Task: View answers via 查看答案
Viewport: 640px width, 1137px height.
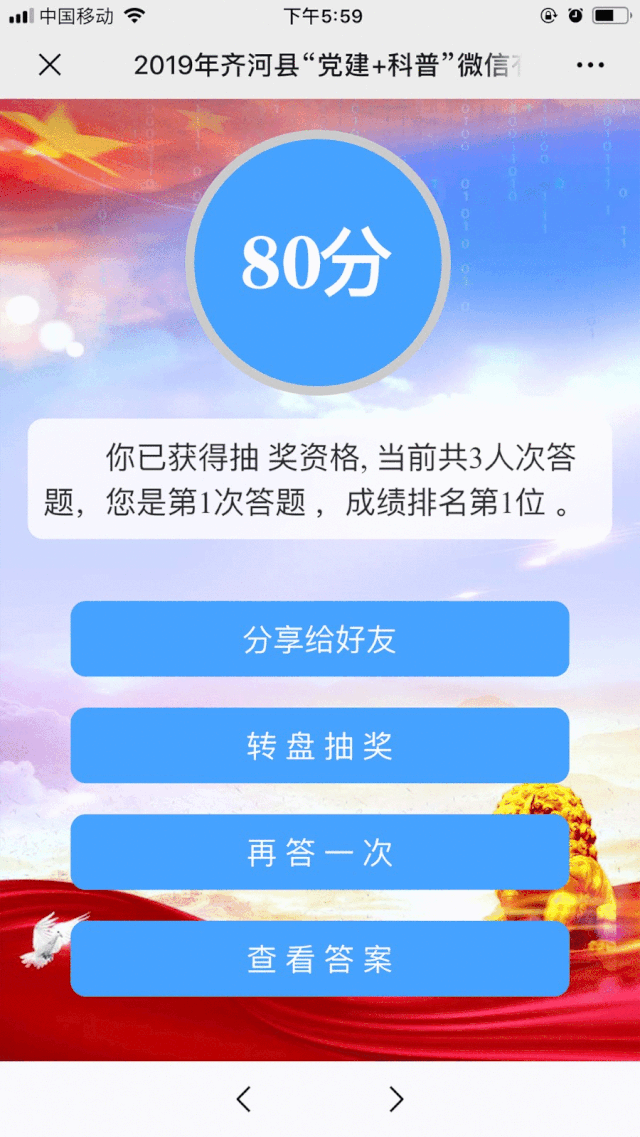Action: pos(320,959)
